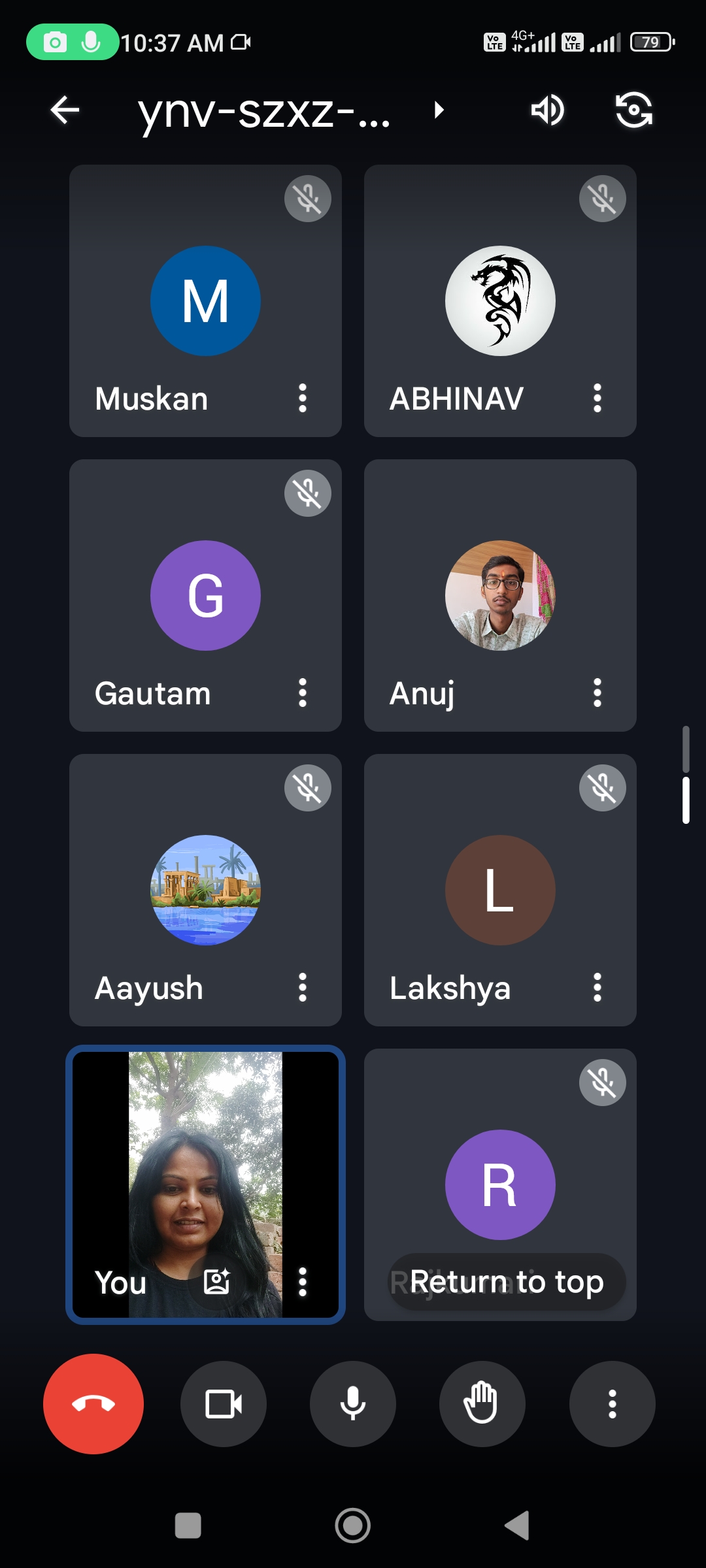
Task: Open more options for ABHINAV
Action: (597, 398)
